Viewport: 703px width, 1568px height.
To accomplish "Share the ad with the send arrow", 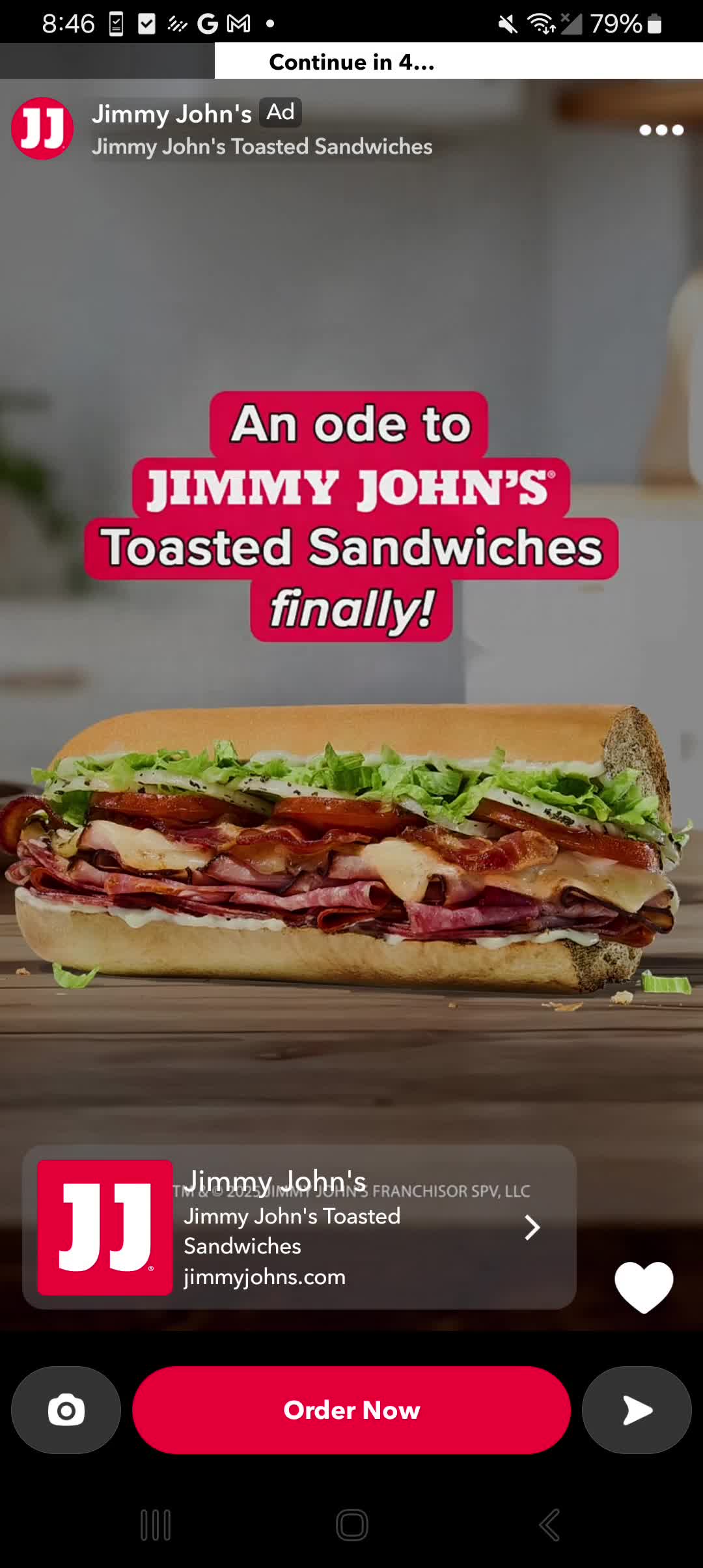I will pos(637,1410).
